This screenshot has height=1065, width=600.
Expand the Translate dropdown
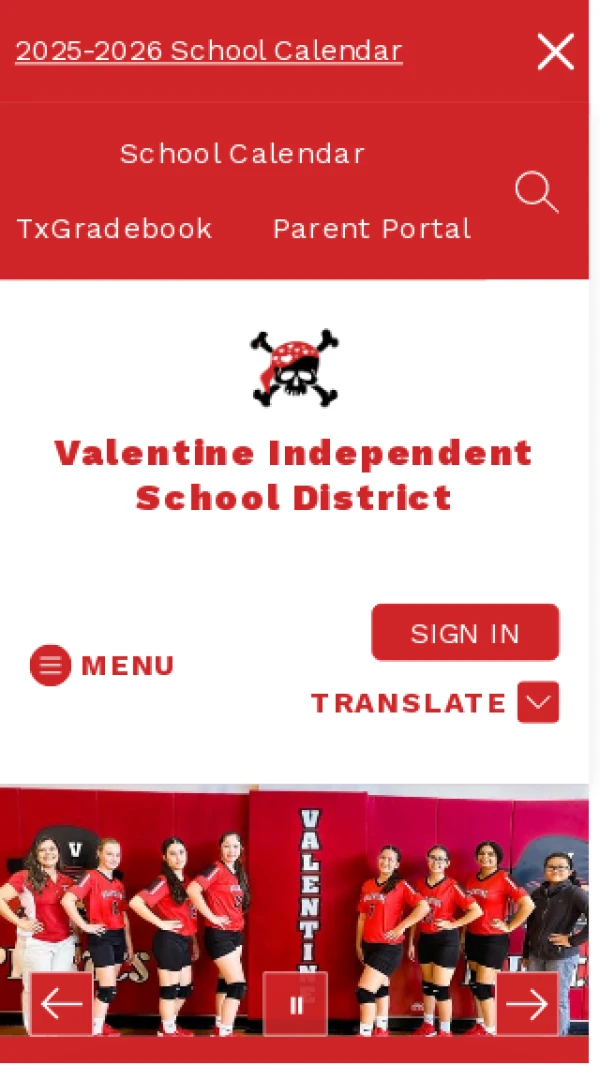tap(537, 703)
